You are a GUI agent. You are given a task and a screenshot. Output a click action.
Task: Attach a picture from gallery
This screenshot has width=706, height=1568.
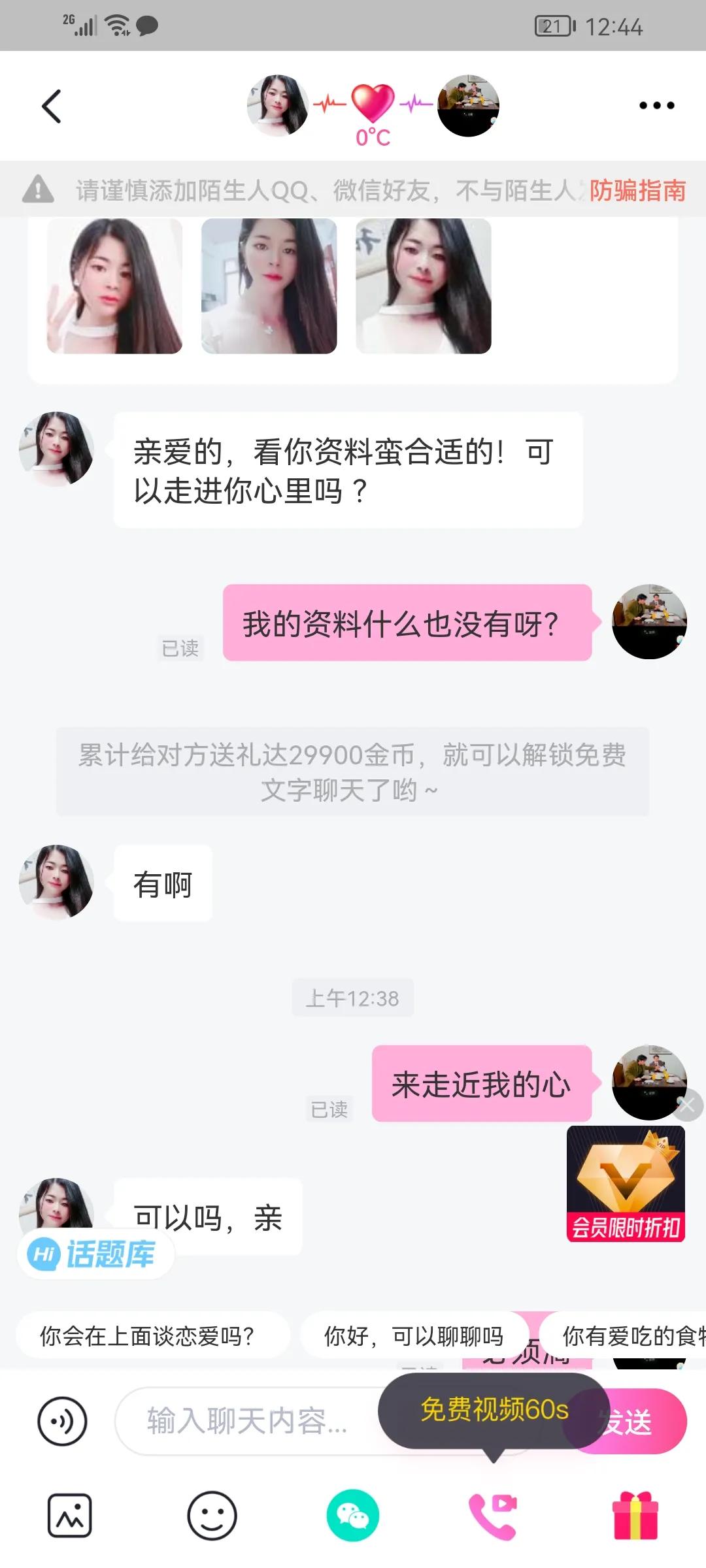69,1515
